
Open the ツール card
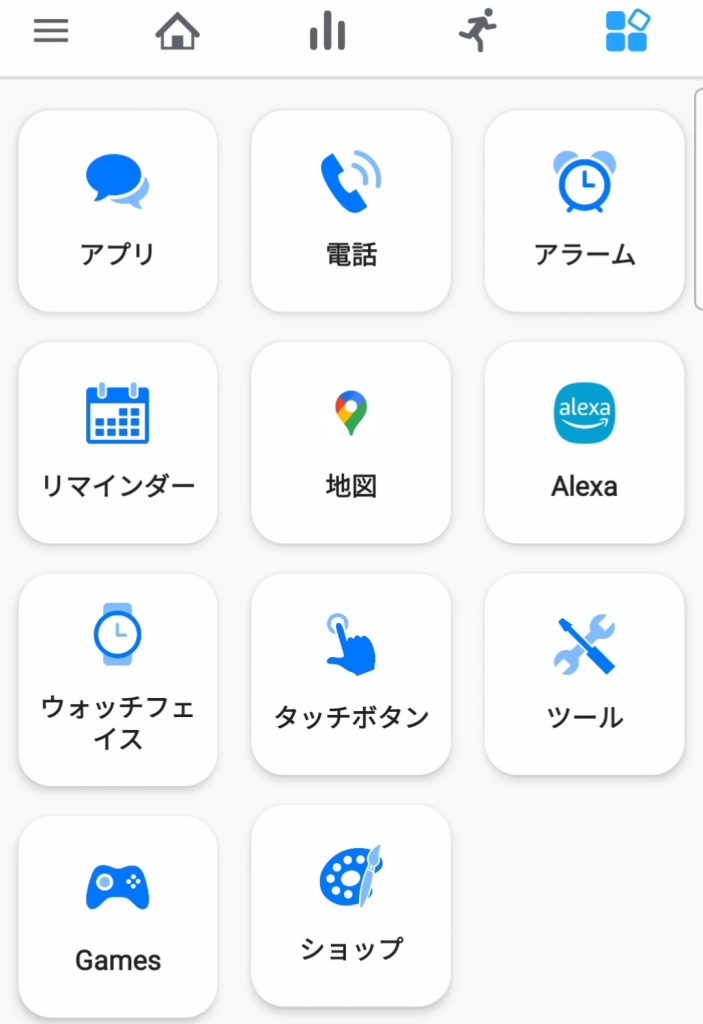[x=585, y=674]
